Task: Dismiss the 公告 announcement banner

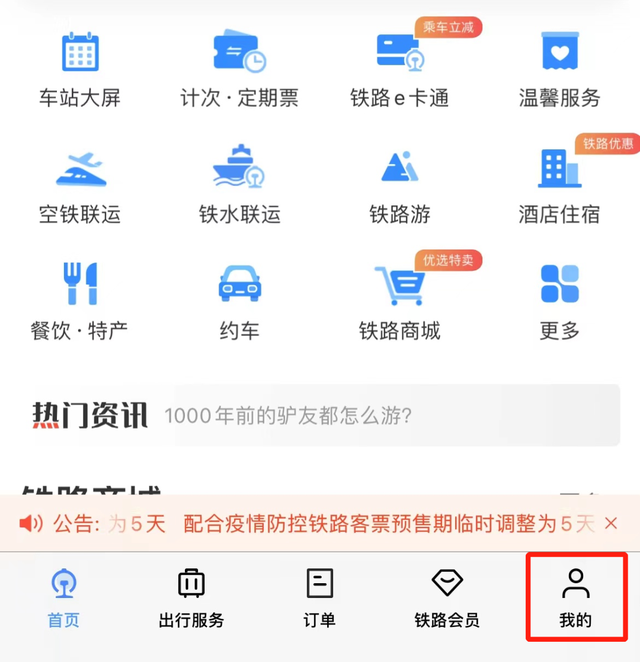Action: (x=611, y=523)
